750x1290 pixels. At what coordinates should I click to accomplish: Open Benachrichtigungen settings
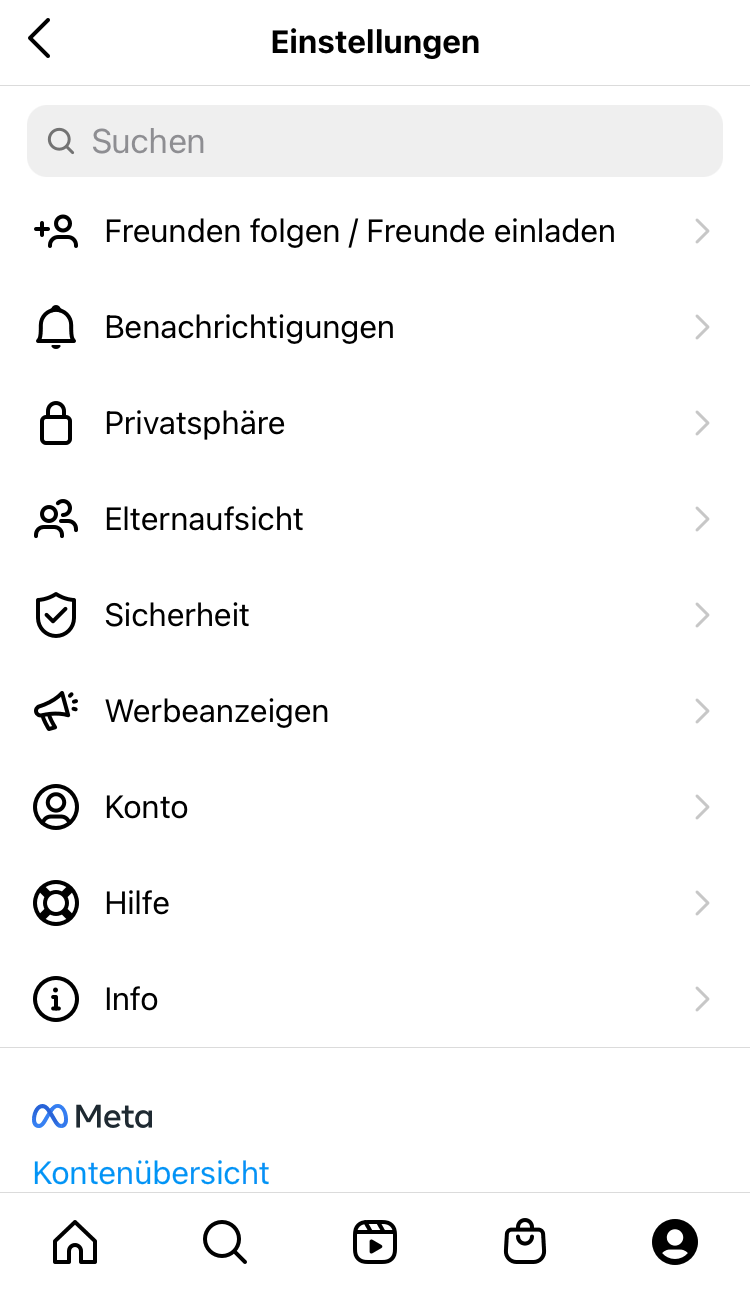[375, 327]
